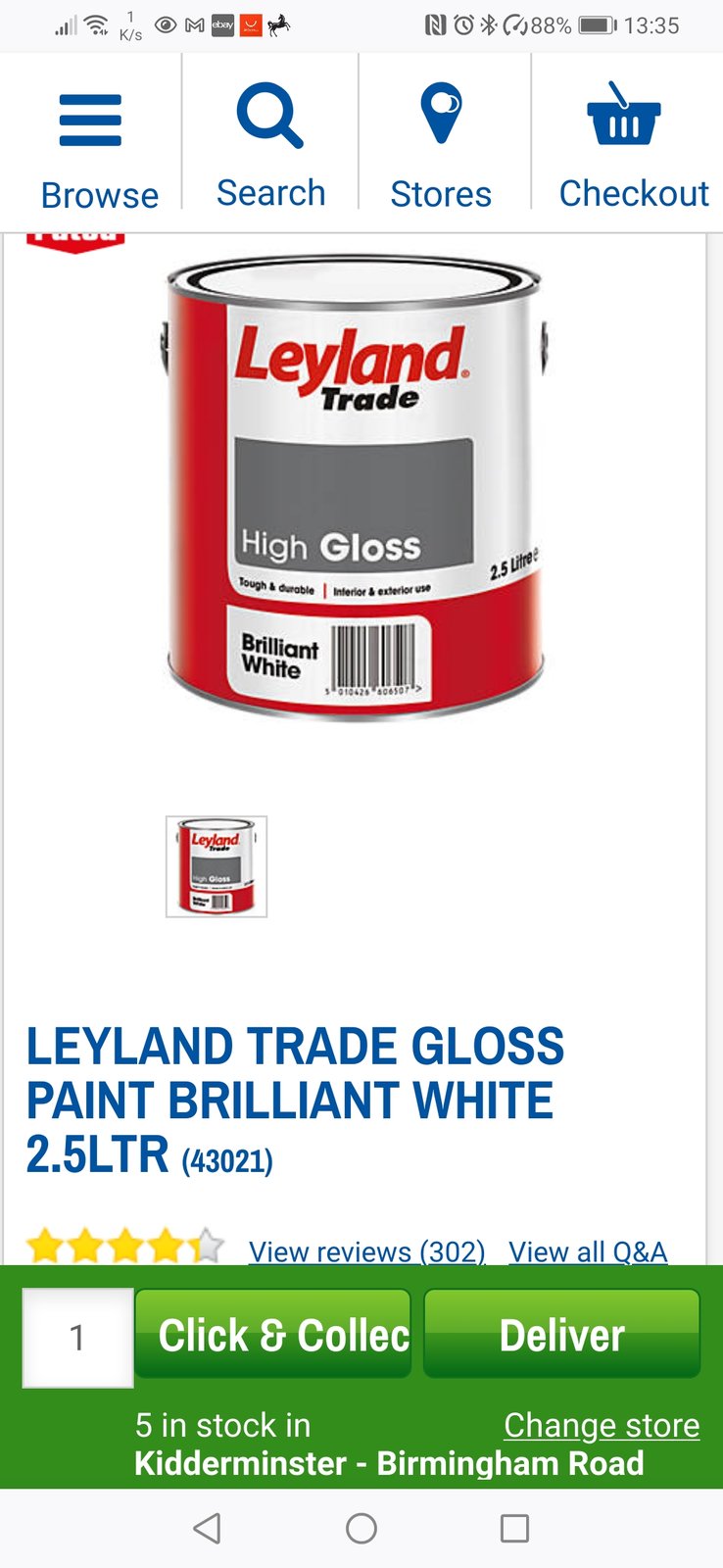Open the Stores locator

[x=442, y=143]
